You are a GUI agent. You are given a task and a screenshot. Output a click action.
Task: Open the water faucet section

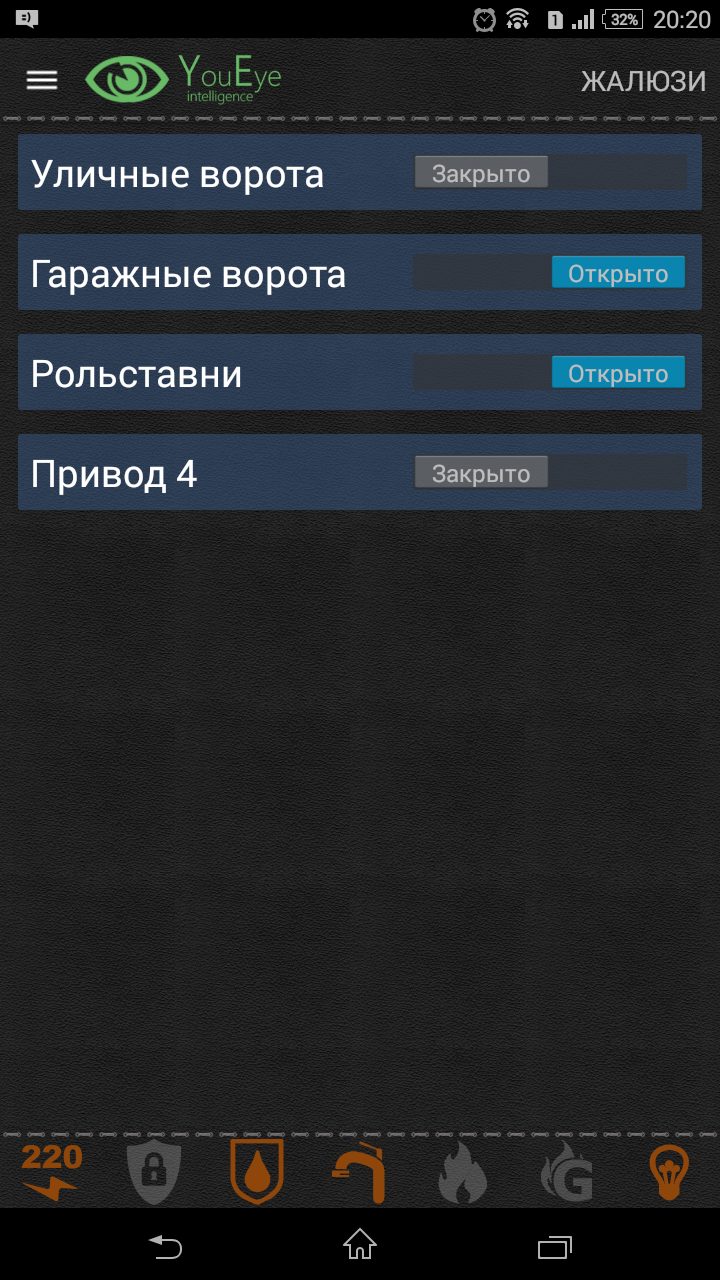[x=360, y=1174]
